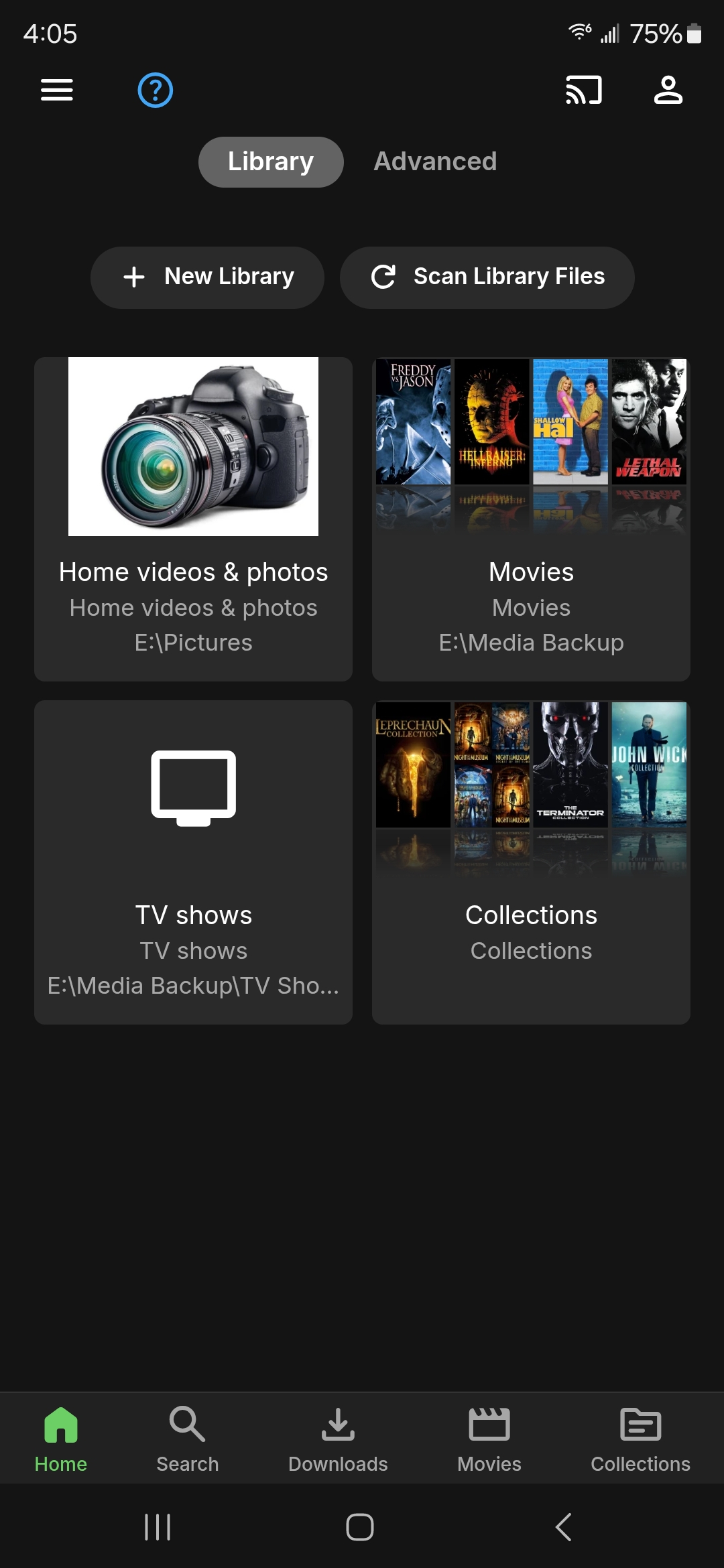Switch to the Advanced tab
This screenshot has width=724, height=1568.
pos(435,162)
